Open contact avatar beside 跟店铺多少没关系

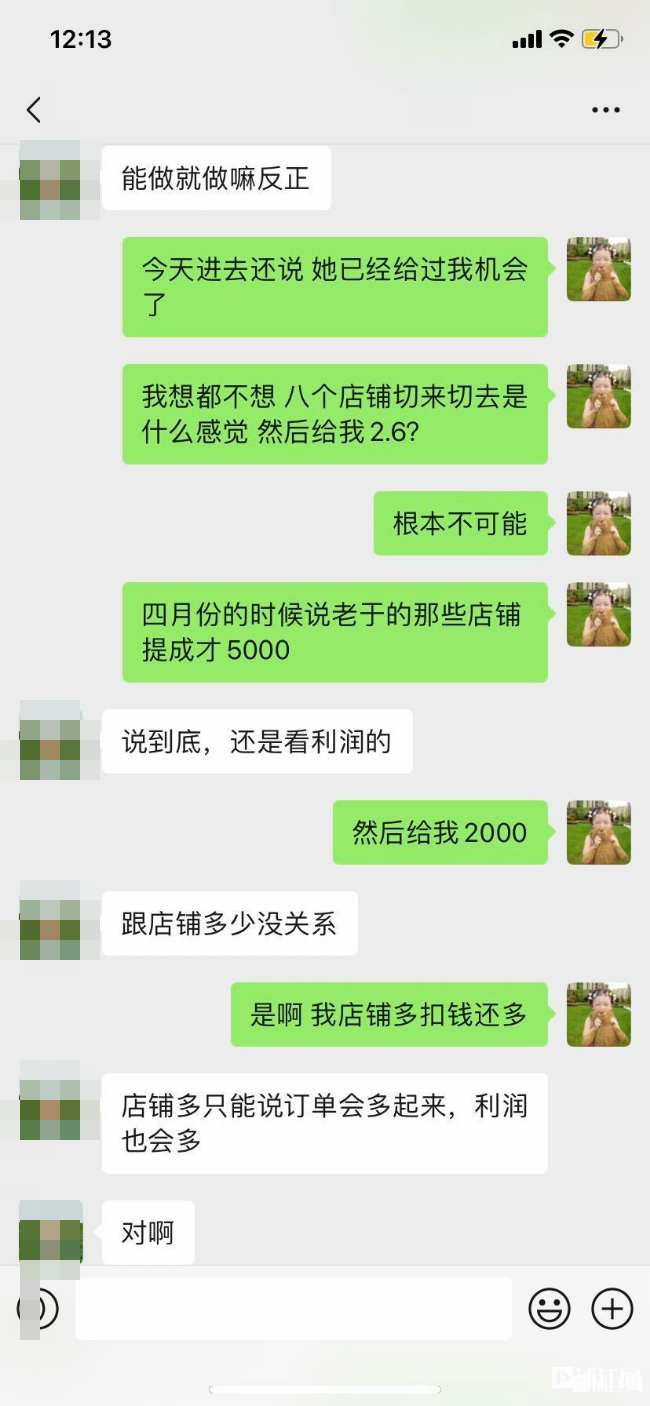click(x=50, y=922)
